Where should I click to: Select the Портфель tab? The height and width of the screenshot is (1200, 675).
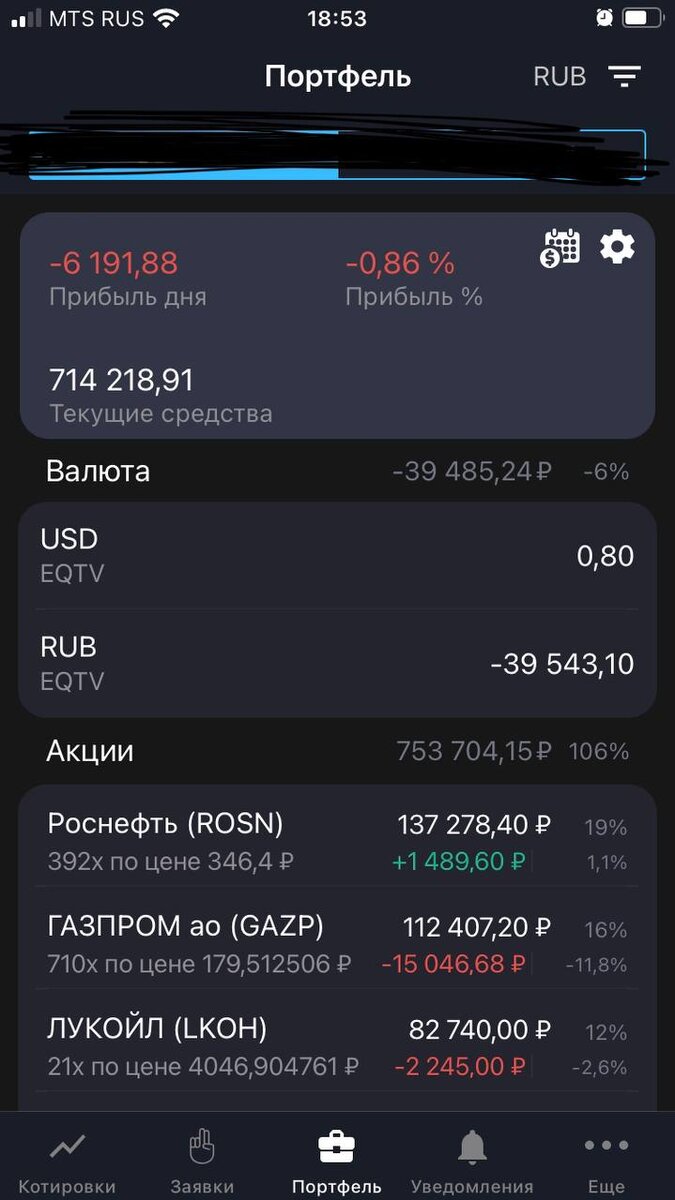click(337, 1162)
